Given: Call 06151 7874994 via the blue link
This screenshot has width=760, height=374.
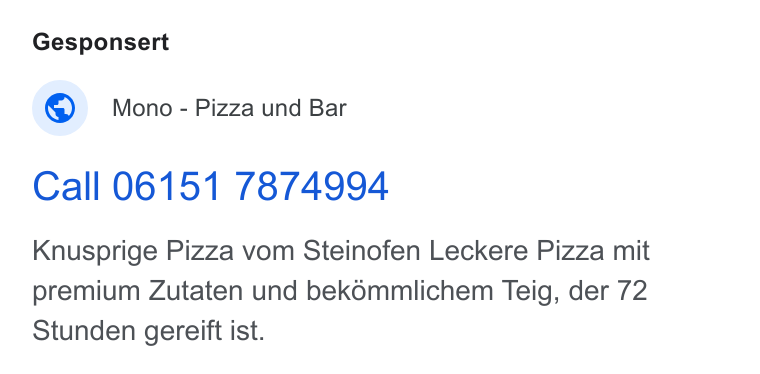Looking at the screenshot, I should coord(210,187).
